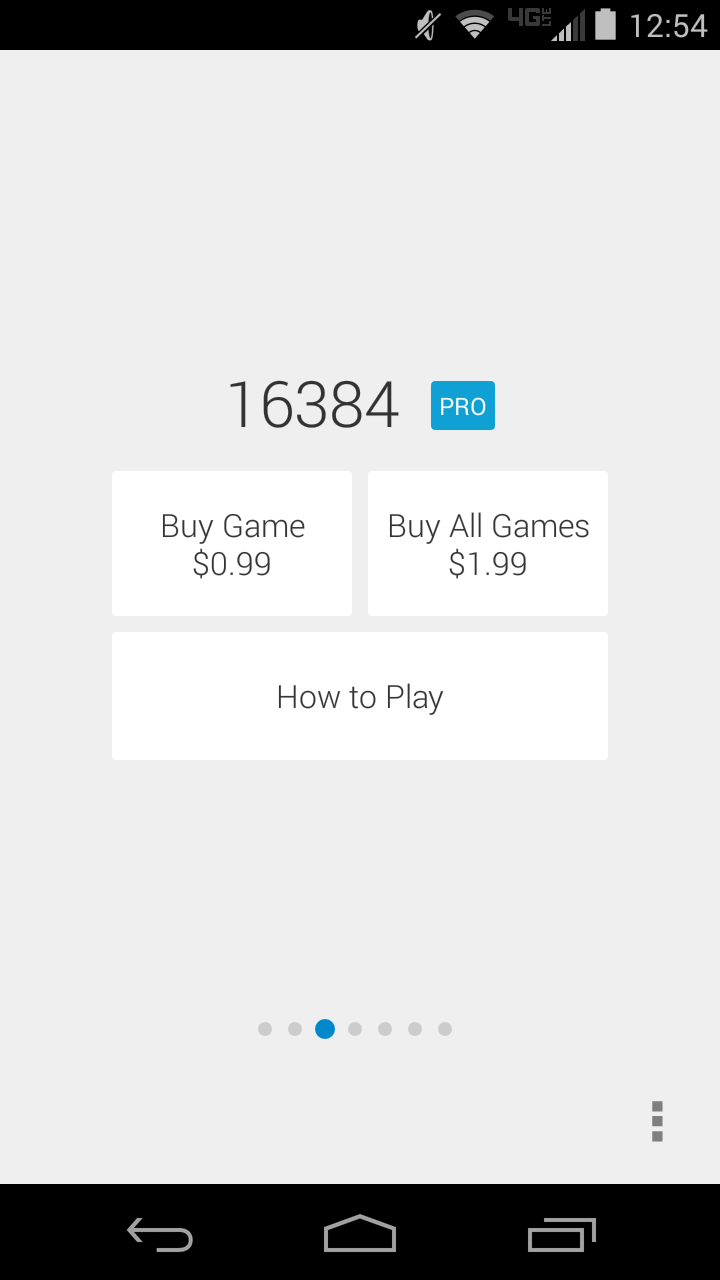Purchase all games for $1.99

(x=488, y=544)
